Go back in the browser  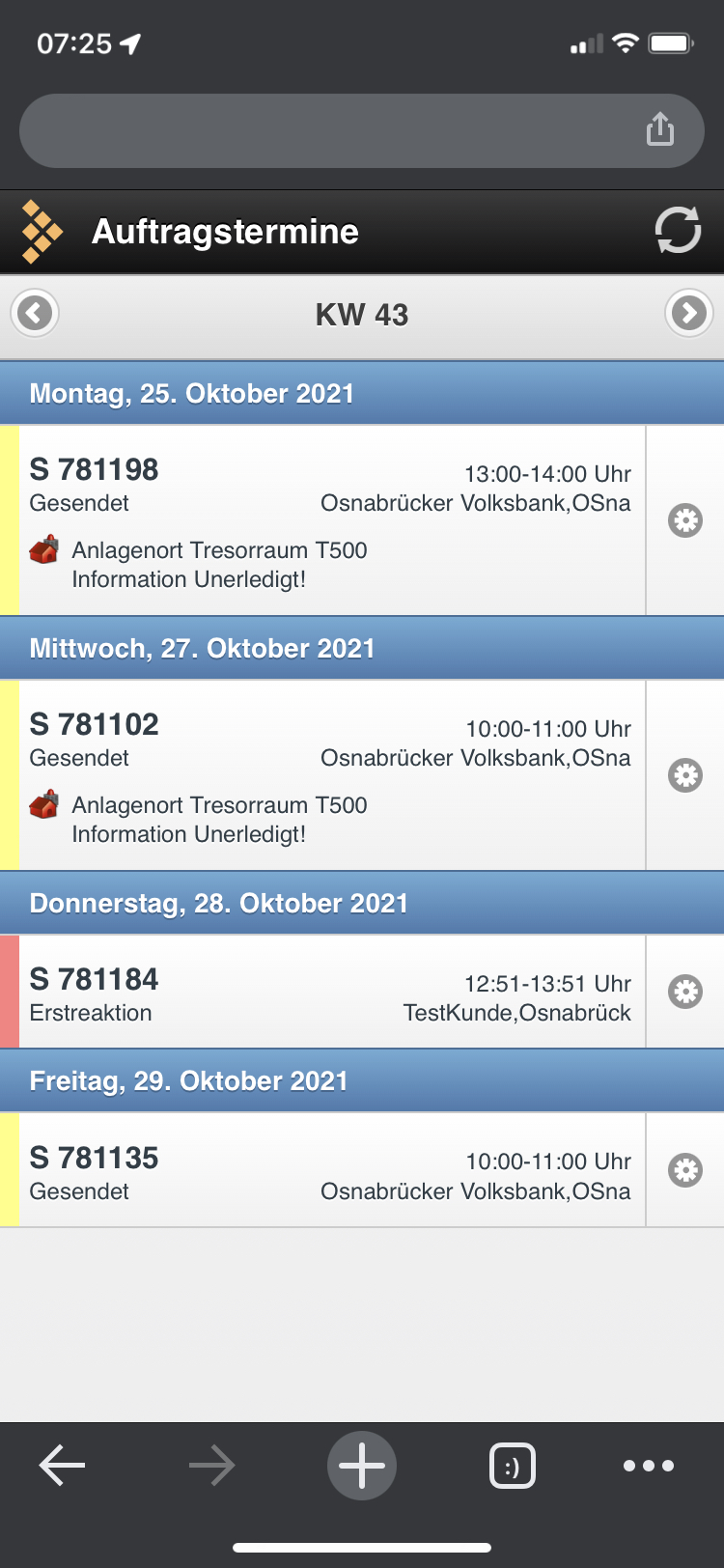click(x=63, y=1466)
